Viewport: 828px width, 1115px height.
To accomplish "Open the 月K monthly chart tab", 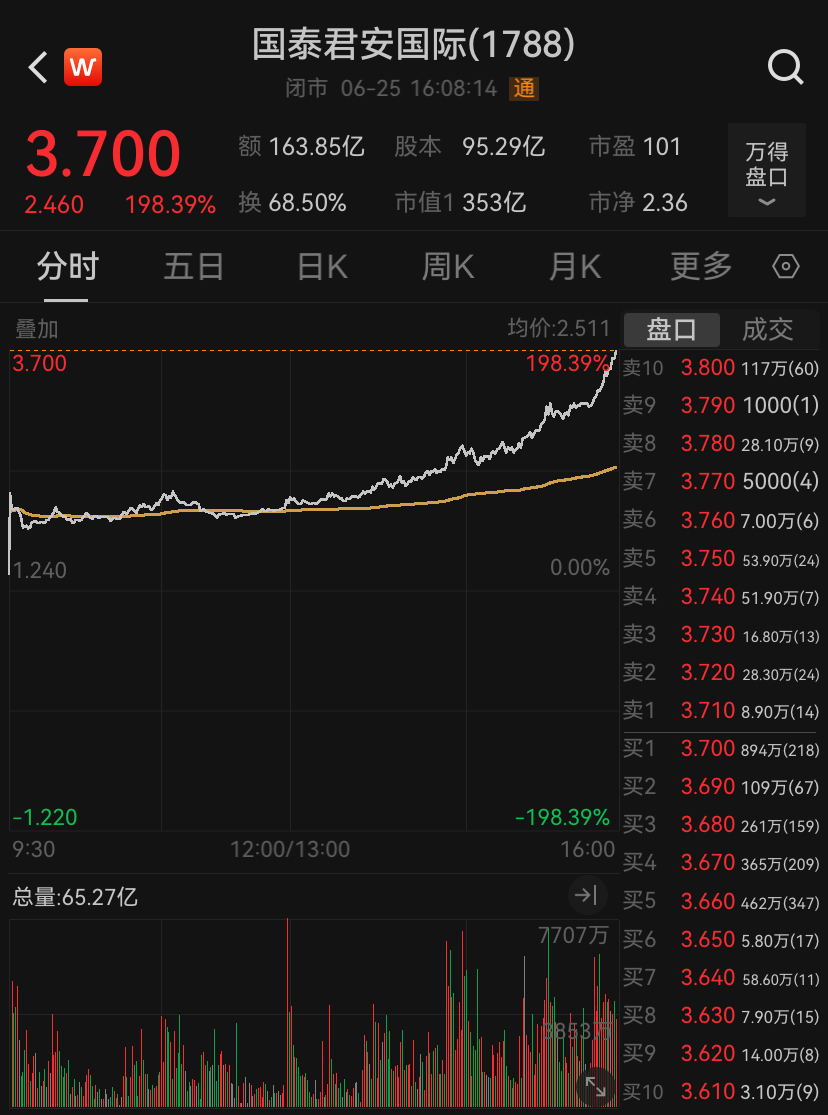I will click(x=573, y=266).
